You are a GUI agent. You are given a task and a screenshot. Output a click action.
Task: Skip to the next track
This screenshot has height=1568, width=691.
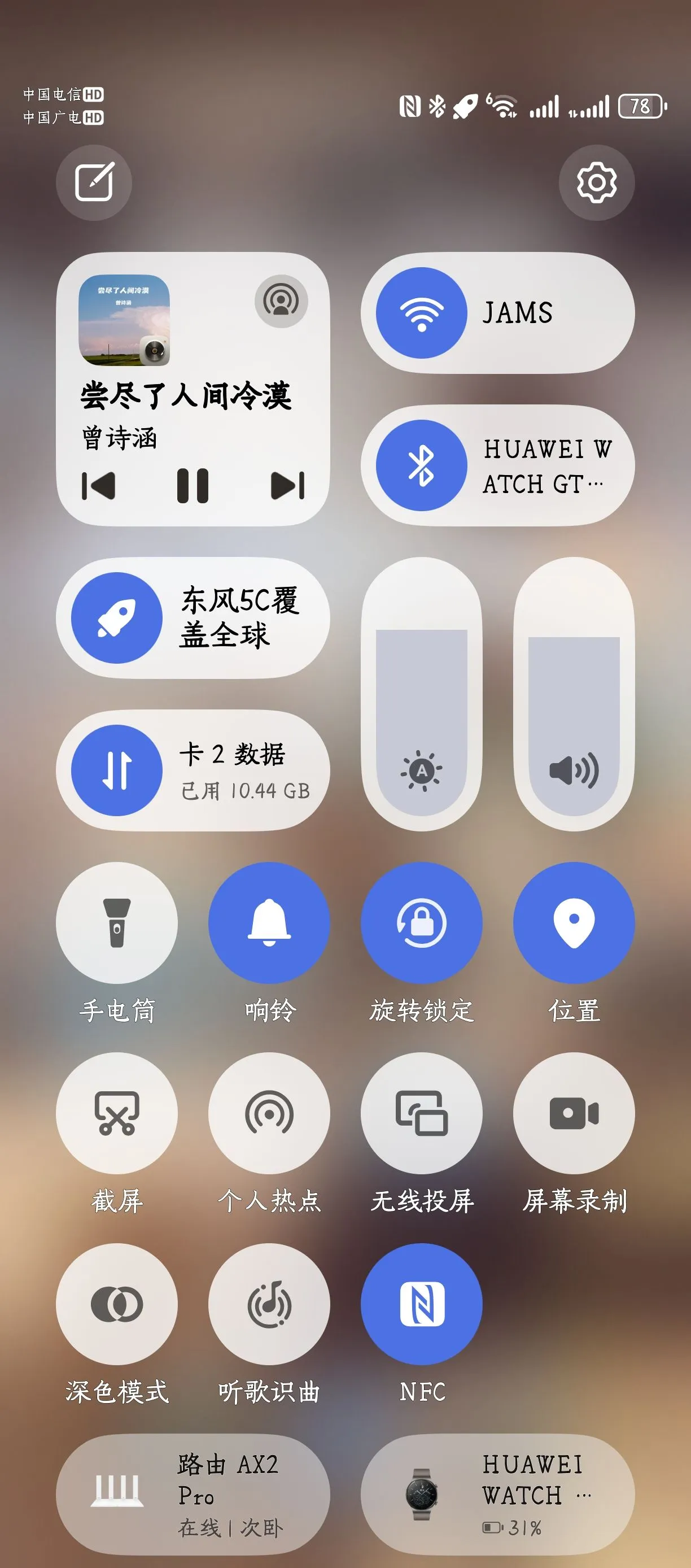pos(287,485)
